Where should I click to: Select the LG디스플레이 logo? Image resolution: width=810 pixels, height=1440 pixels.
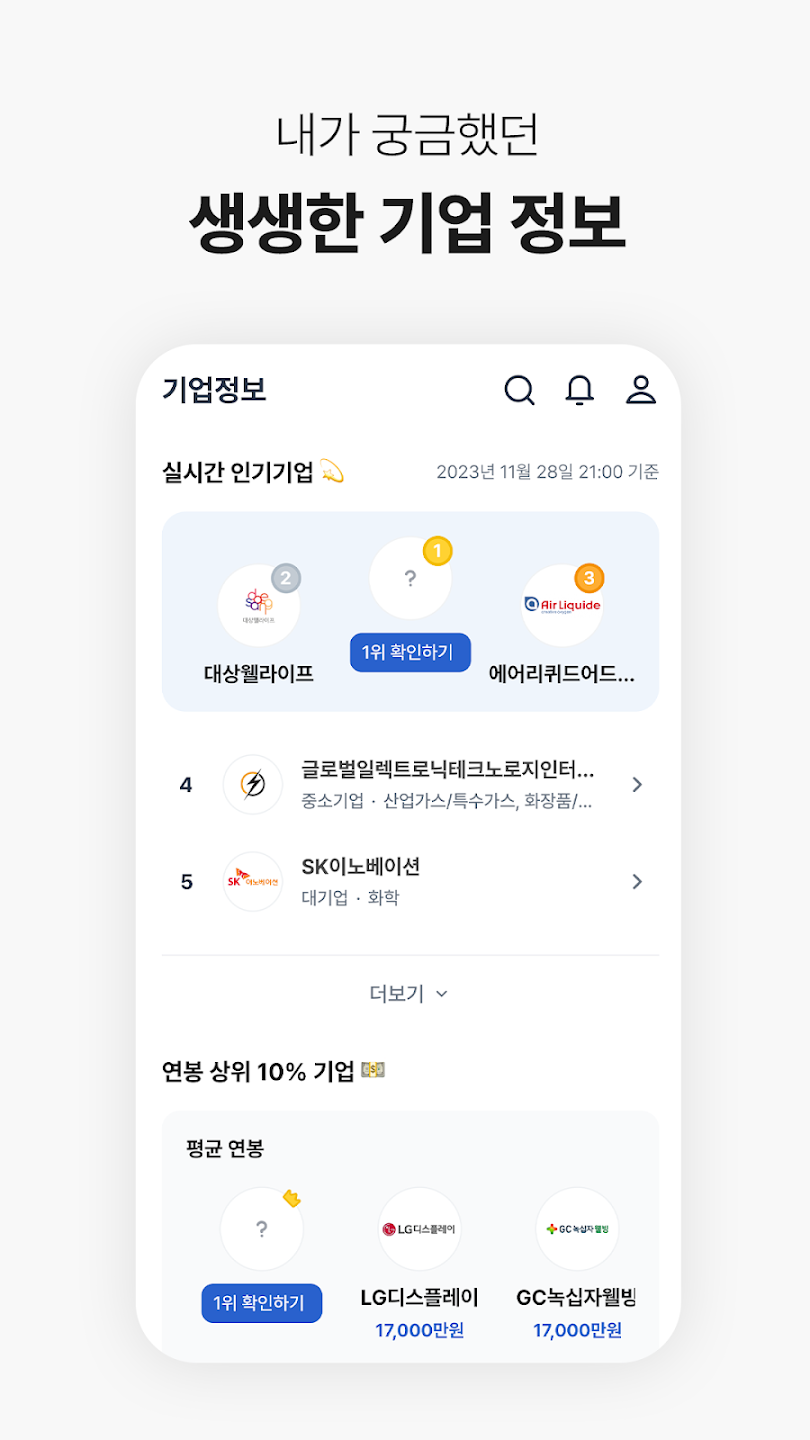click(x=419, y=1227)
